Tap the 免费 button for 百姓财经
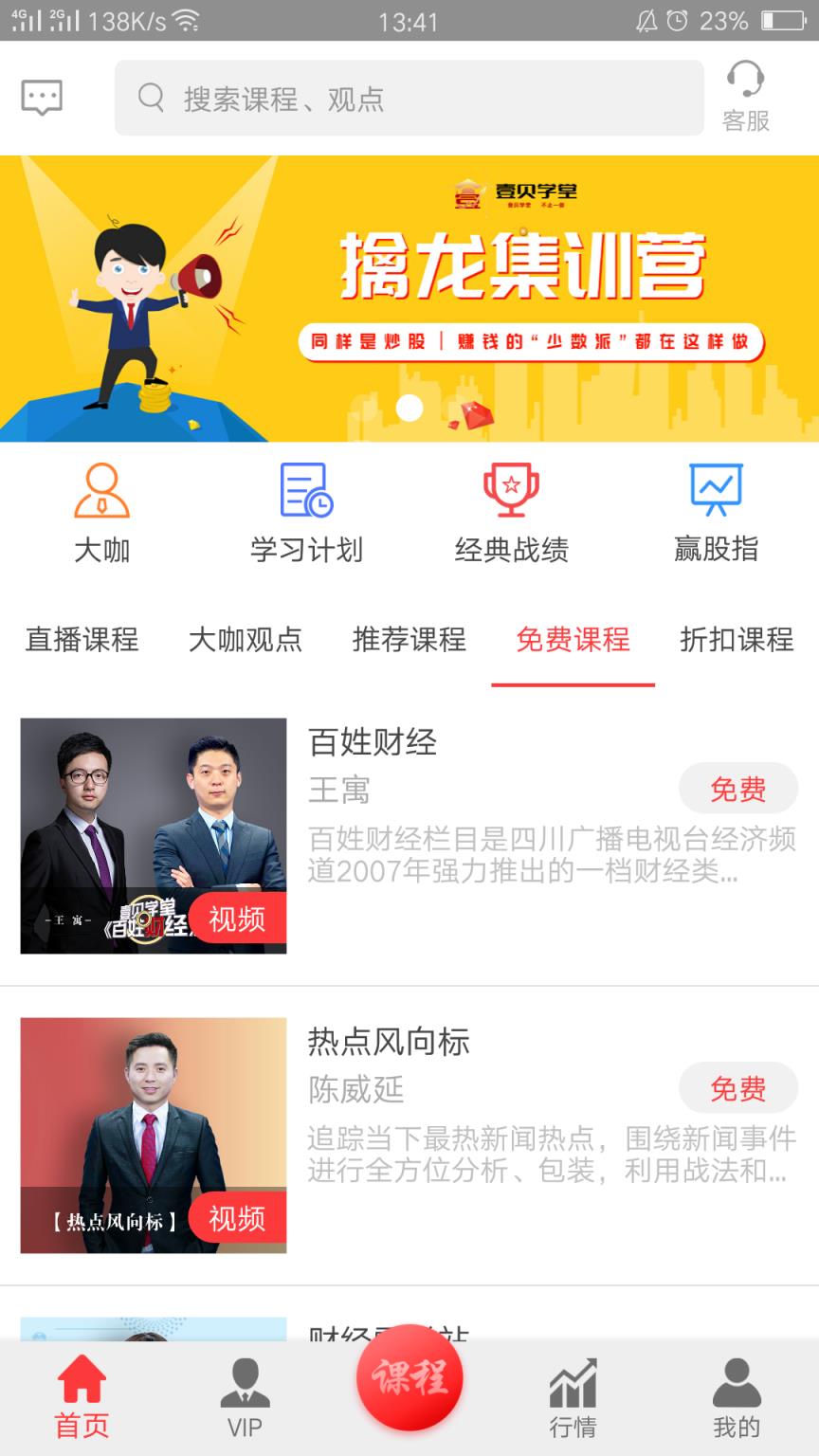 coord(738,788)
